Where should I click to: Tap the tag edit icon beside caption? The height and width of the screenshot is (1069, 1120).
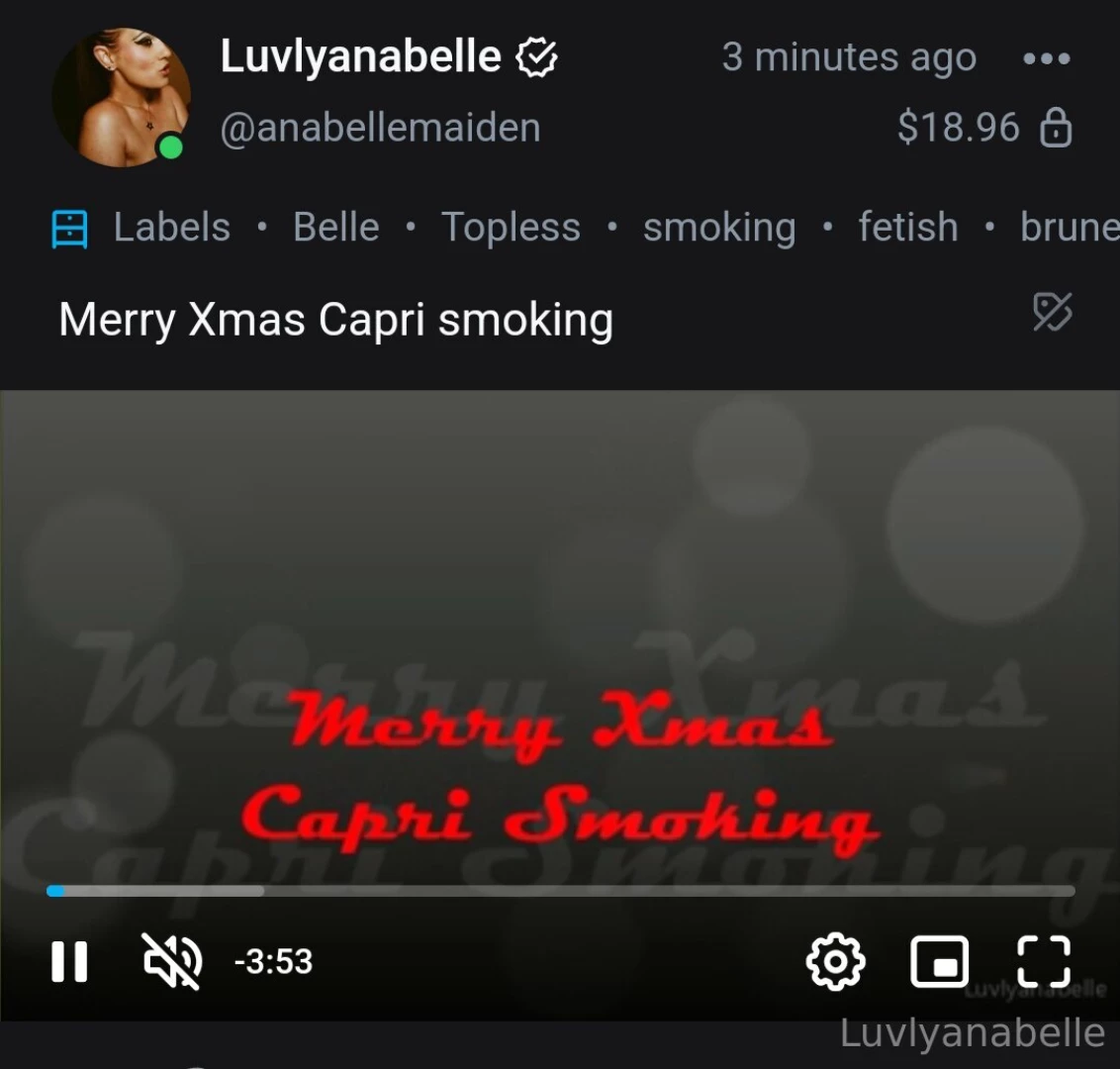click(x=1052, y=312)
